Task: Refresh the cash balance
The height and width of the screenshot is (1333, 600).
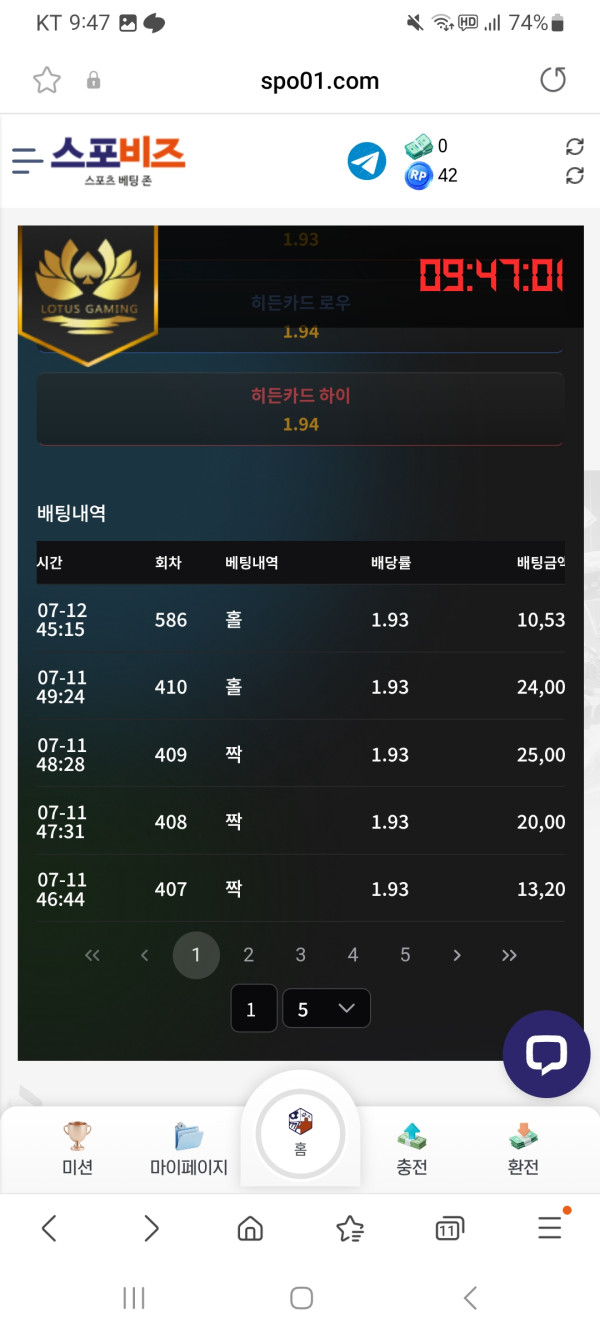Action: [574, 147]
